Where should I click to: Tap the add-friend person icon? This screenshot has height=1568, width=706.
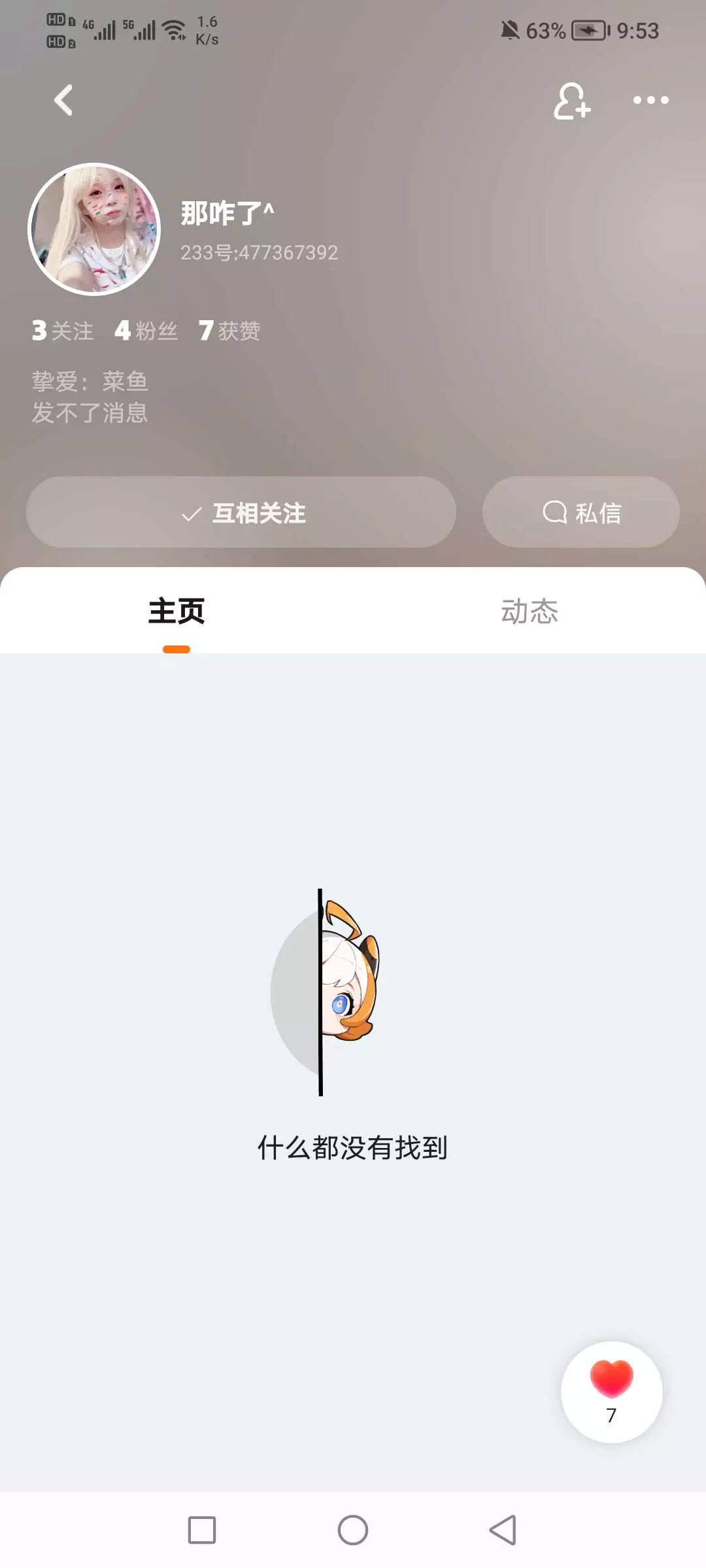572,101
